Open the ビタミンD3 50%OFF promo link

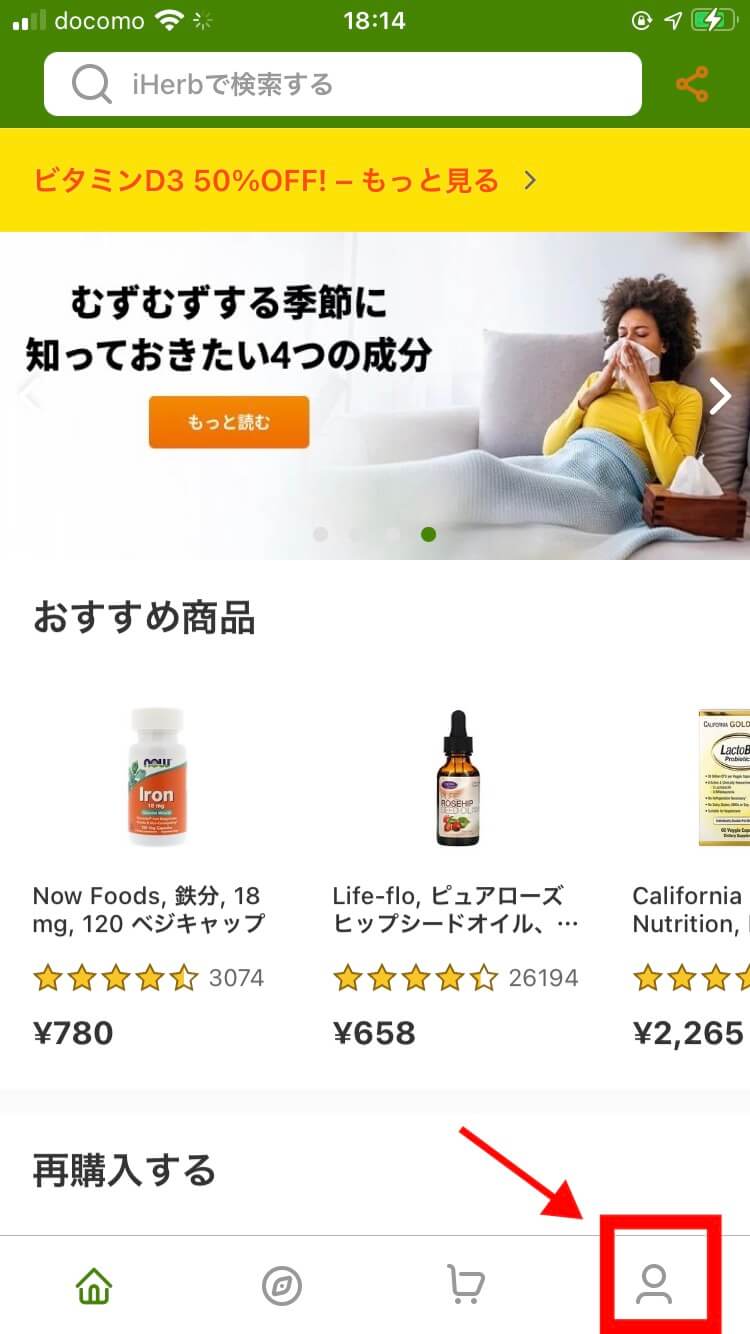[285, 180]
